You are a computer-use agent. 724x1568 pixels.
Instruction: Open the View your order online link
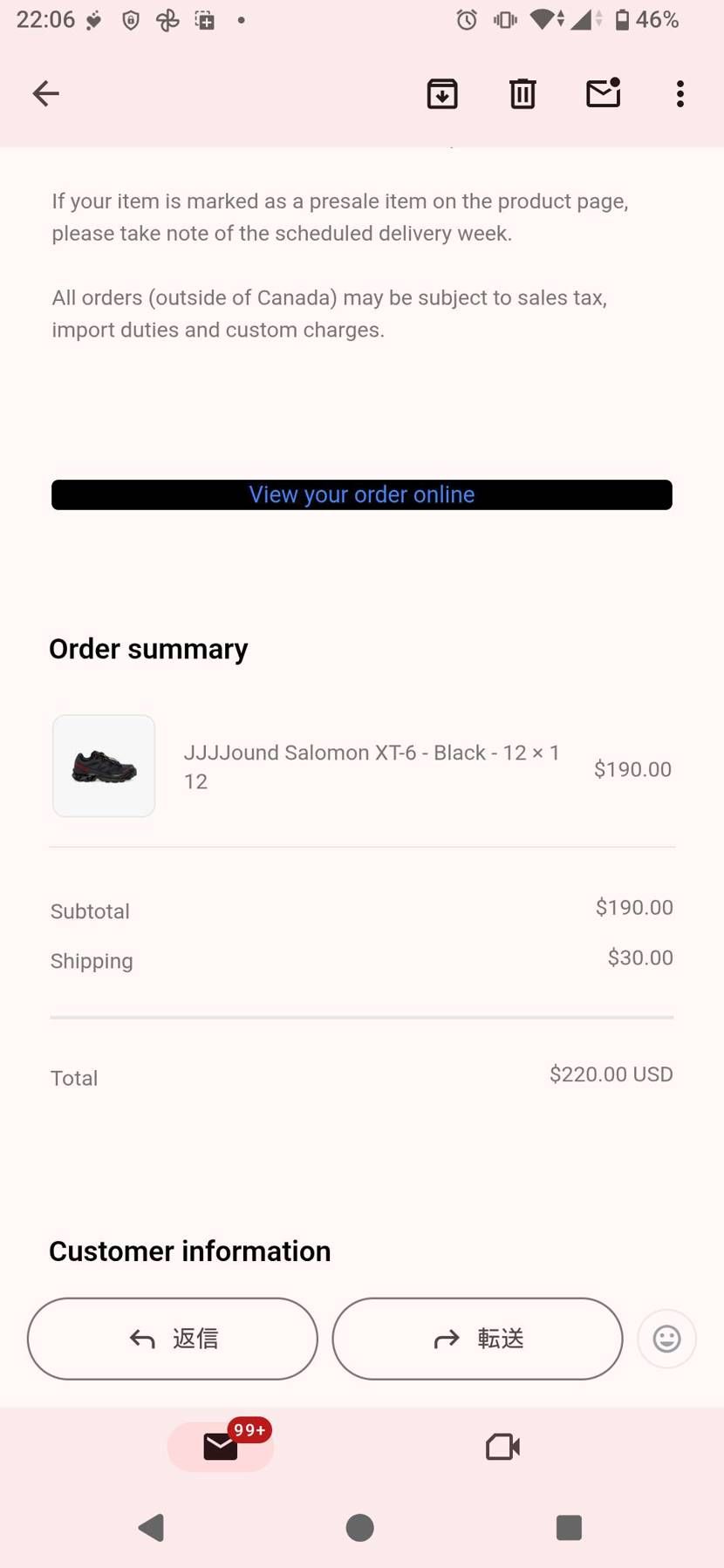[361, 494]
